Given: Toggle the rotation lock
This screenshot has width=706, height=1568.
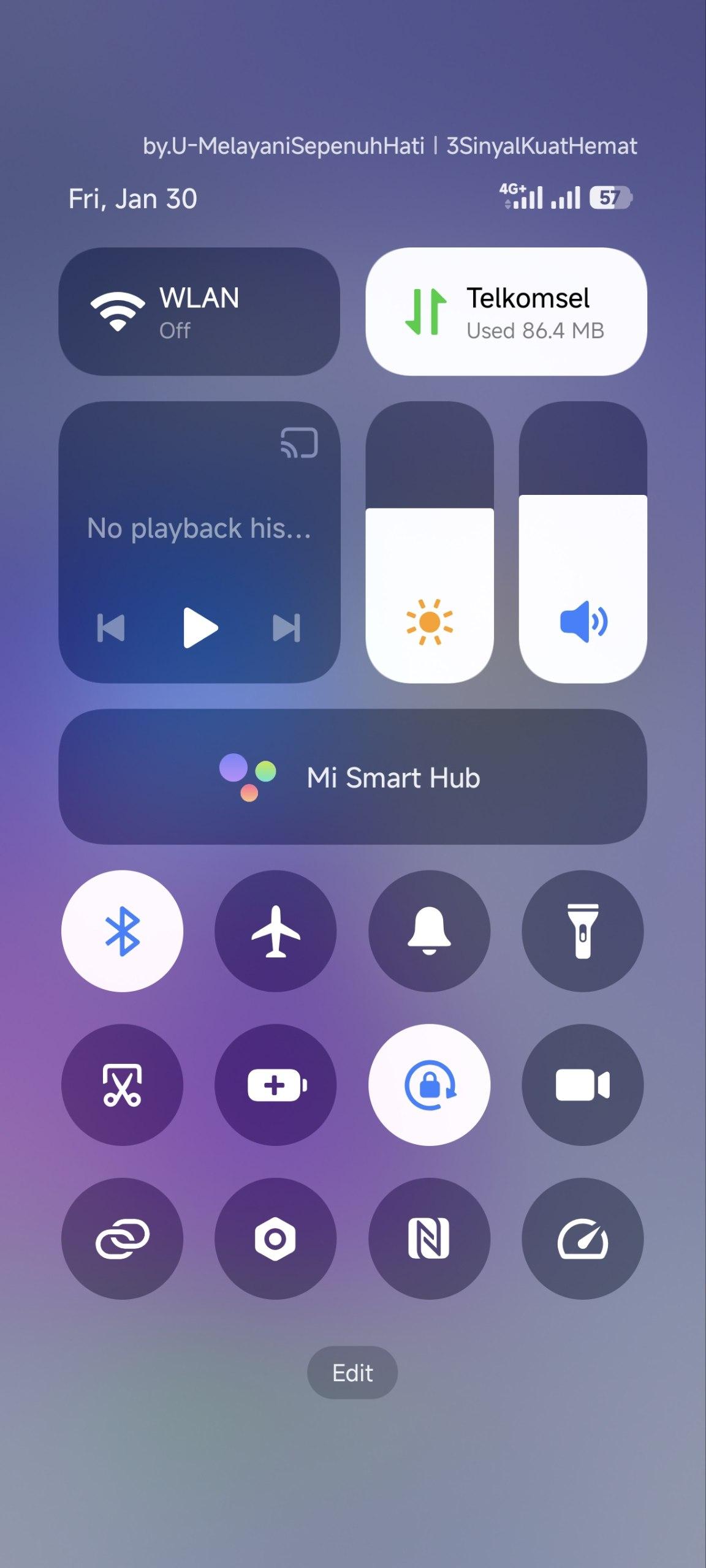Looking at the screenshot, I should 429,1085.
